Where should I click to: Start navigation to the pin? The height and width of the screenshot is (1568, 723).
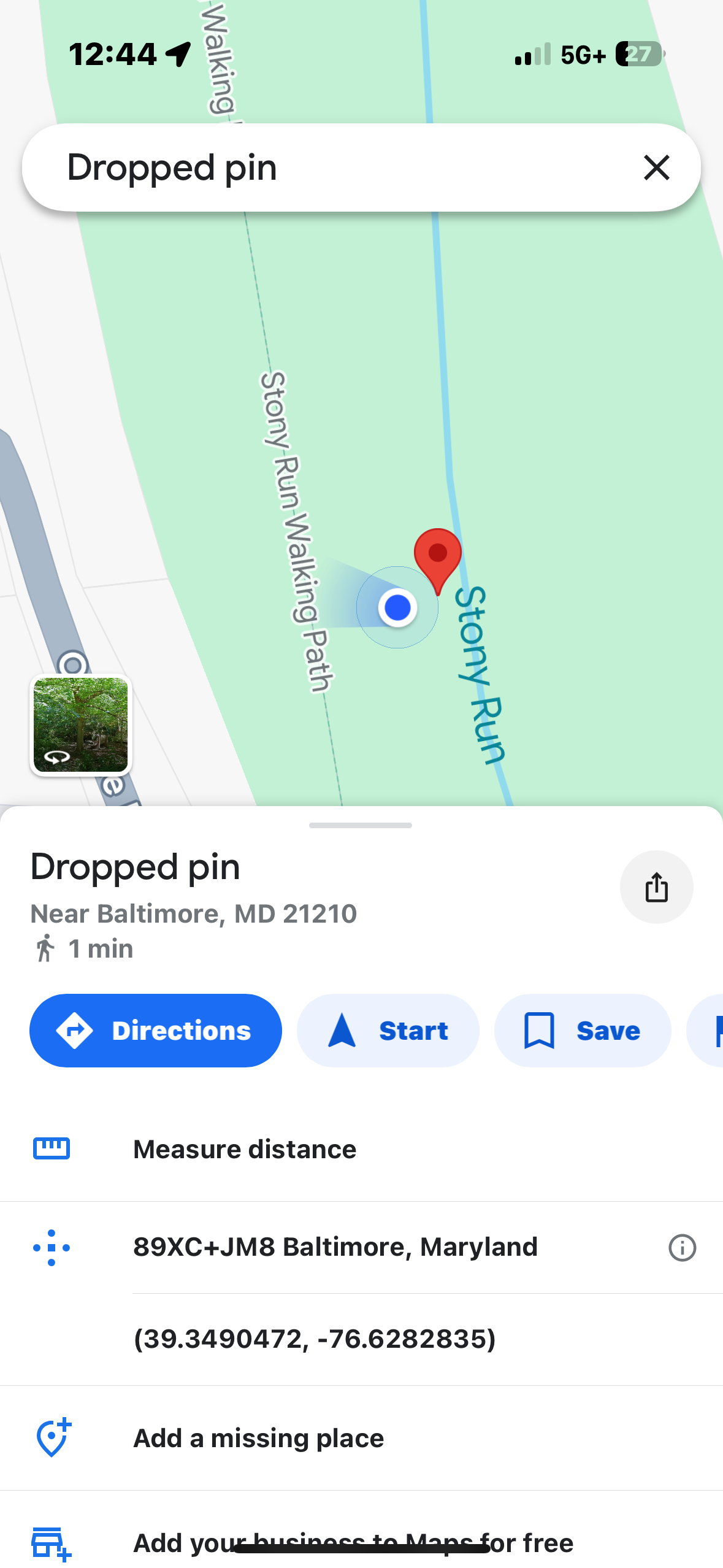(388, 1031)
